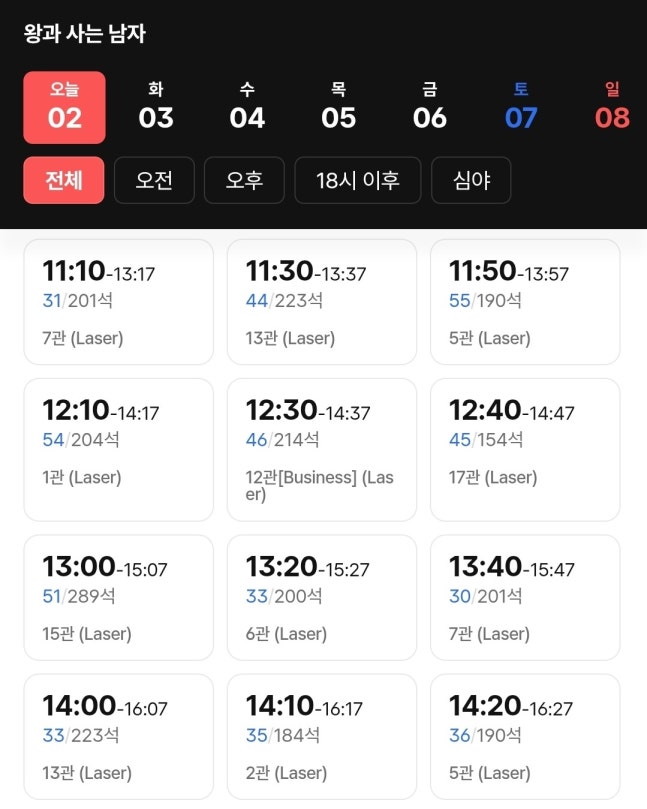
Task: Filter showtimes by 오후
Action: click(244, 180)
